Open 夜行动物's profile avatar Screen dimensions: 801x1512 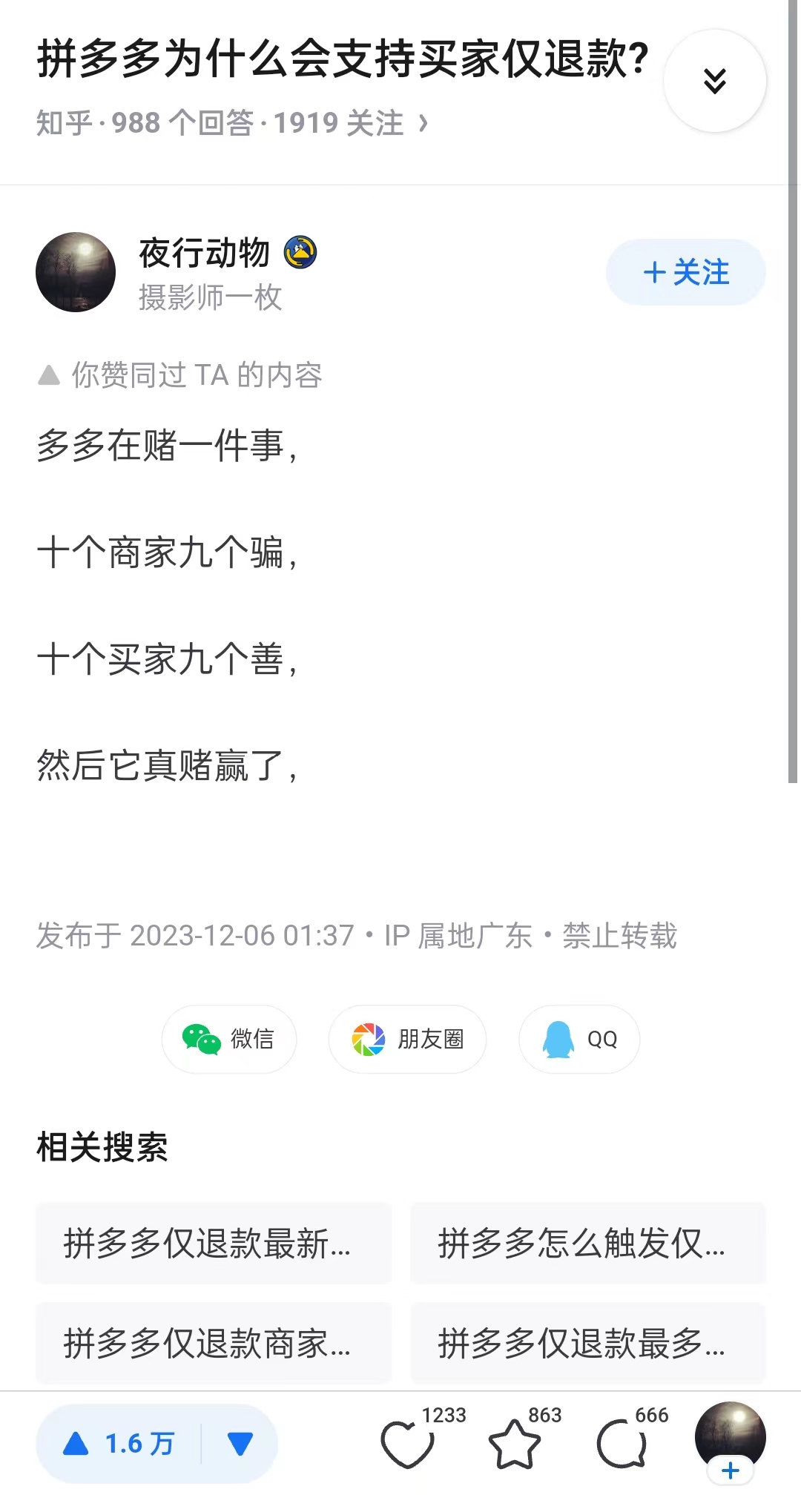tap(76, 272)
